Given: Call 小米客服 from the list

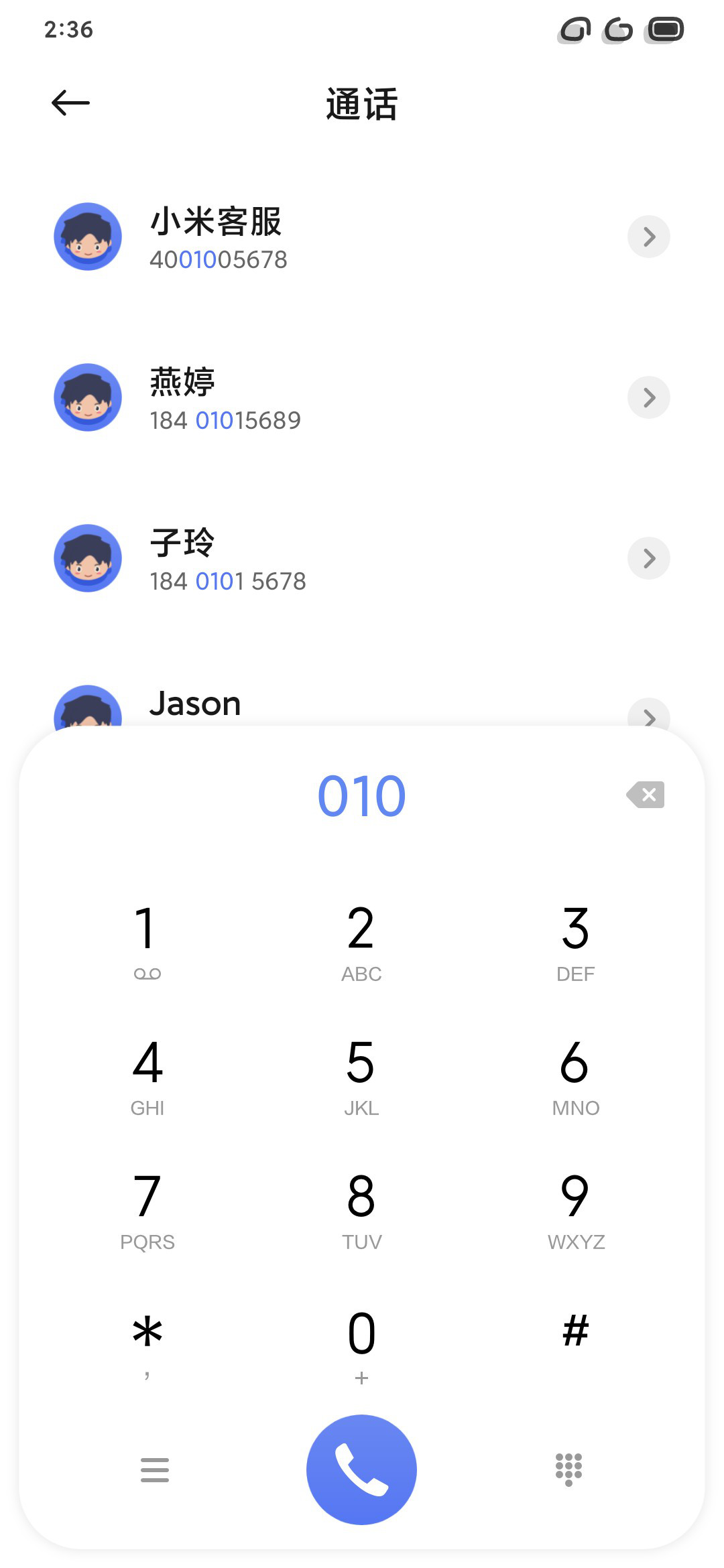Looking at the screenshot, I should pyautogui.click(x=362, y=237).
